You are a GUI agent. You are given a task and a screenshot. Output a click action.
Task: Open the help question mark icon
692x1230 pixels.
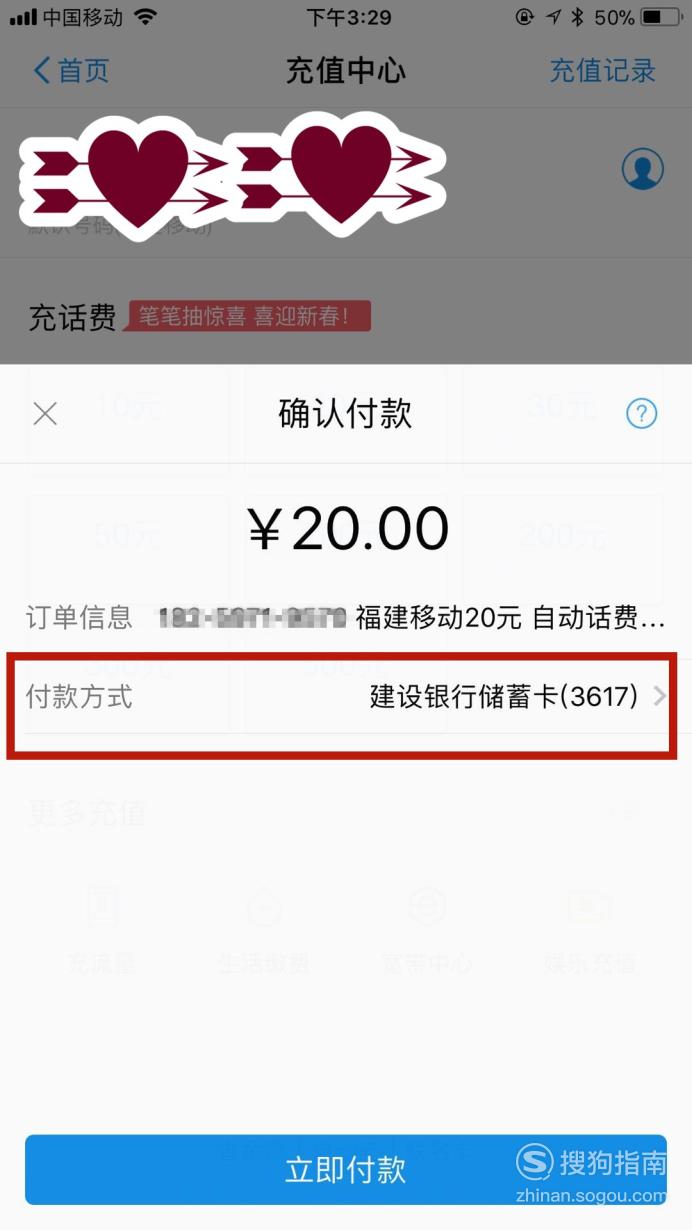click(641, 413)
